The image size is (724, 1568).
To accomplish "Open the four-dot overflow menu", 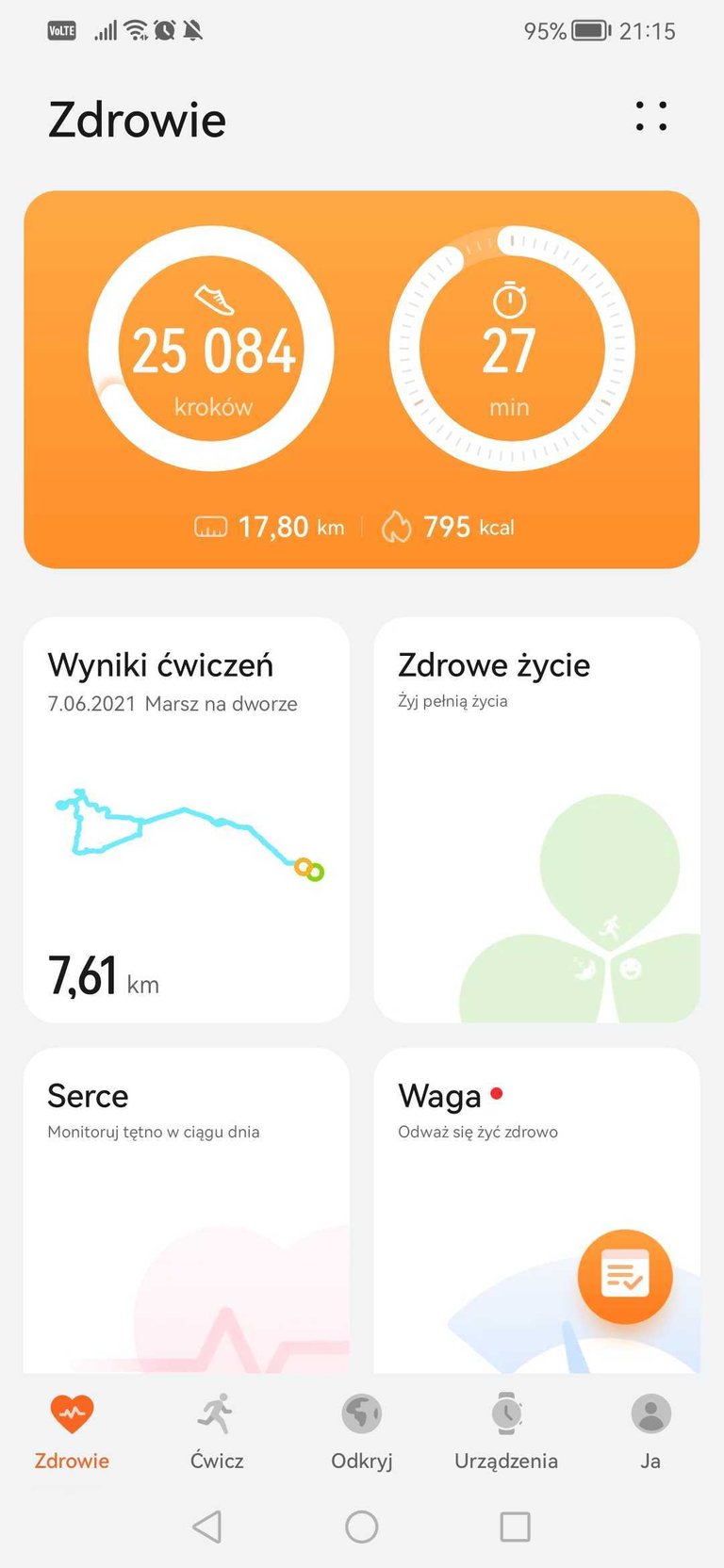I will [650, 117].
